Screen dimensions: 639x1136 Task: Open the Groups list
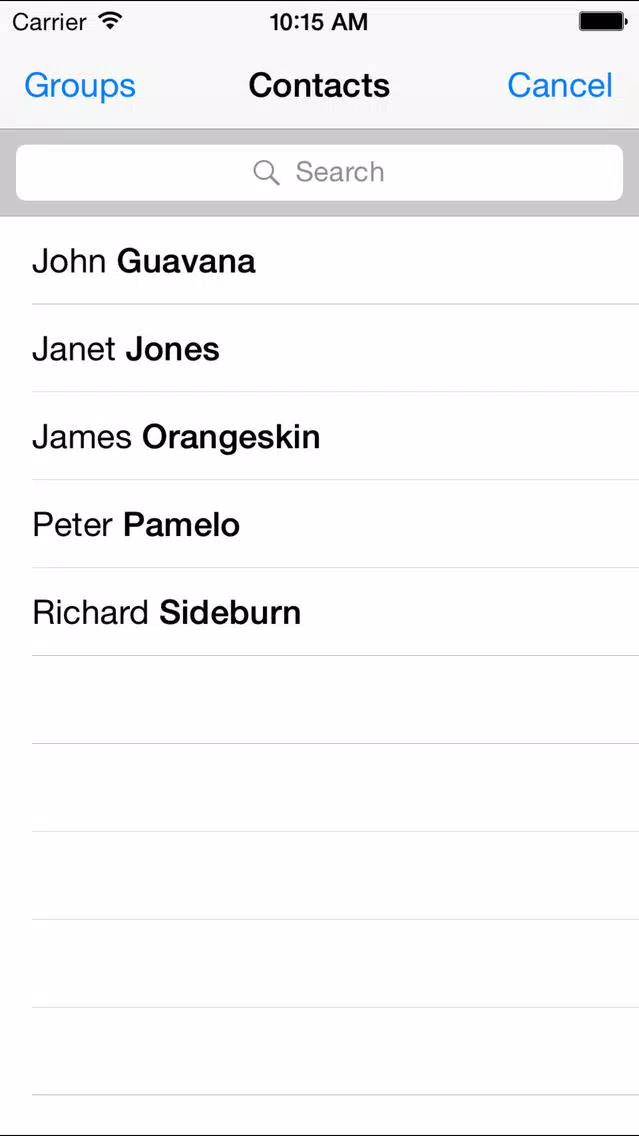point(80,85)
